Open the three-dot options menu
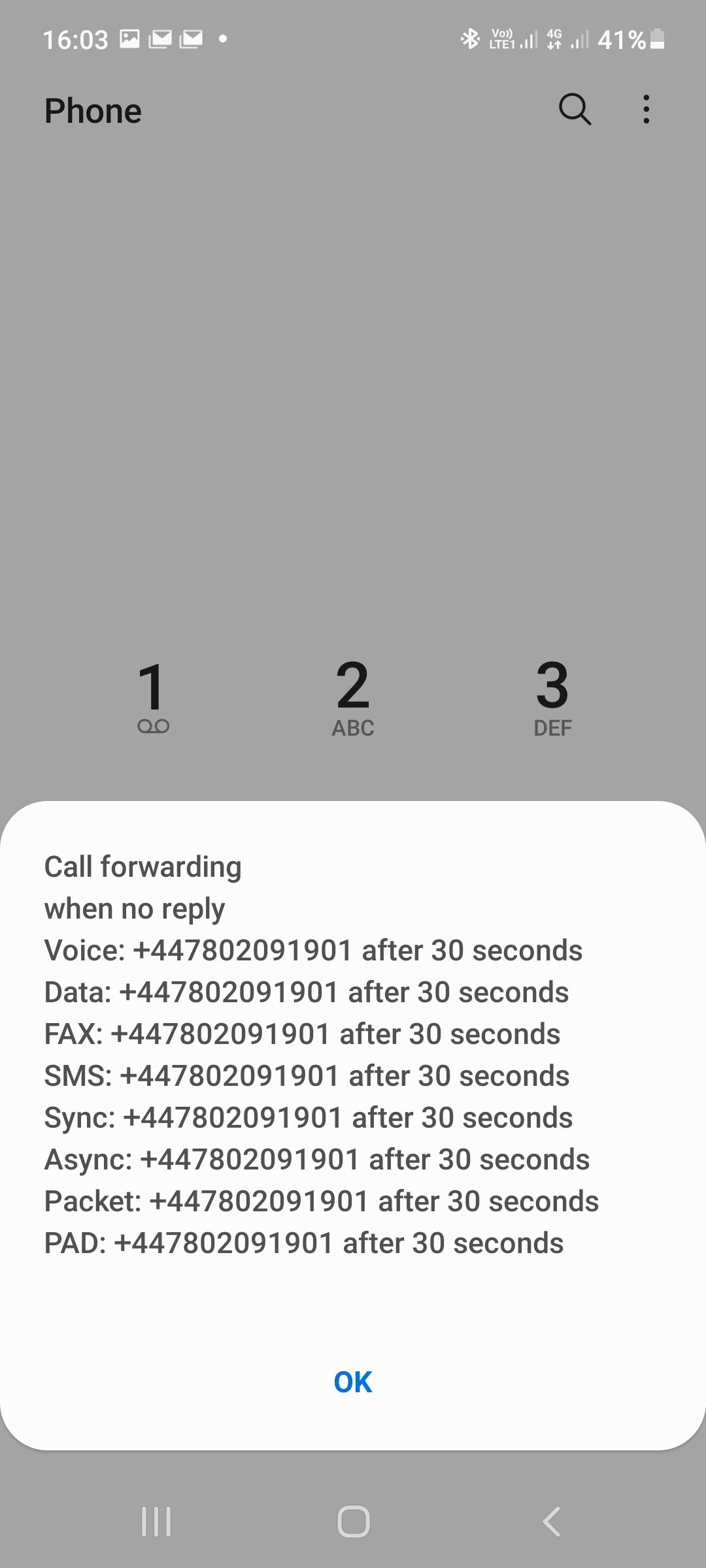Image resolution: width=706 pixels, height=1568 pixels. tap(645, 110)
